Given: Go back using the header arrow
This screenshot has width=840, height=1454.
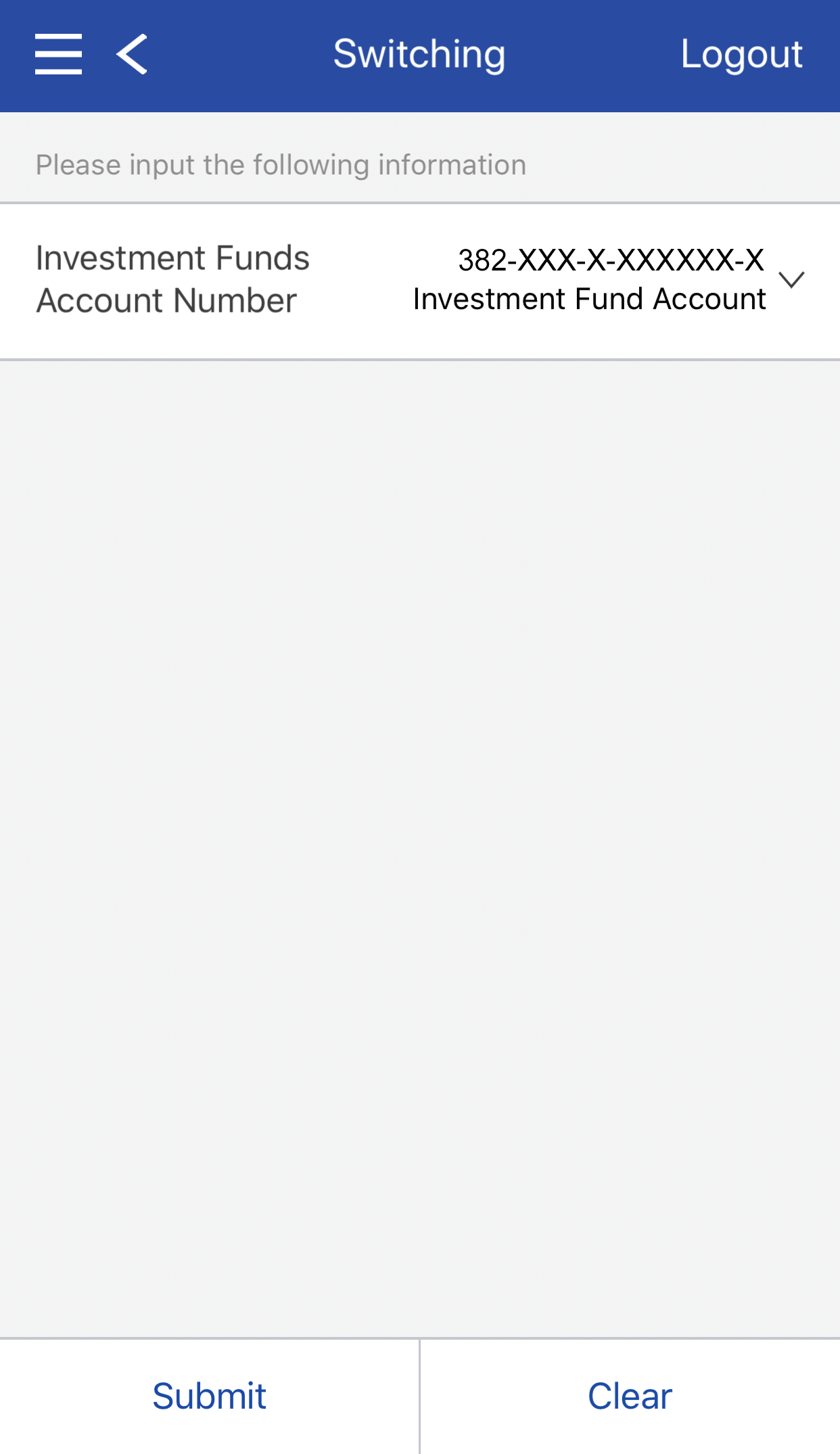Looking at the screenshot, I should pos(133,54).
